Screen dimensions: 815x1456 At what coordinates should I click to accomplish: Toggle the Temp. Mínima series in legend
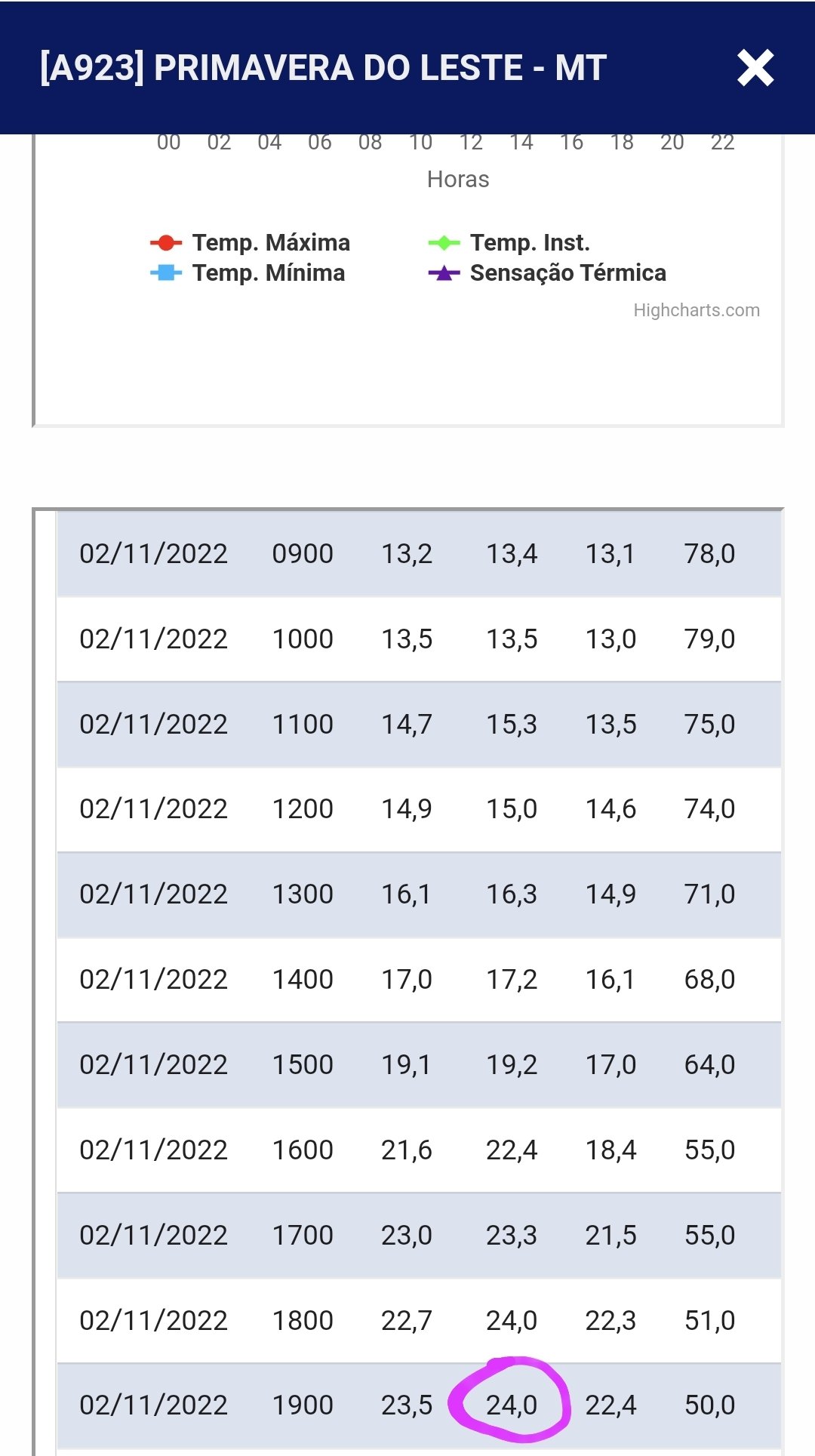tap(248, 272)
